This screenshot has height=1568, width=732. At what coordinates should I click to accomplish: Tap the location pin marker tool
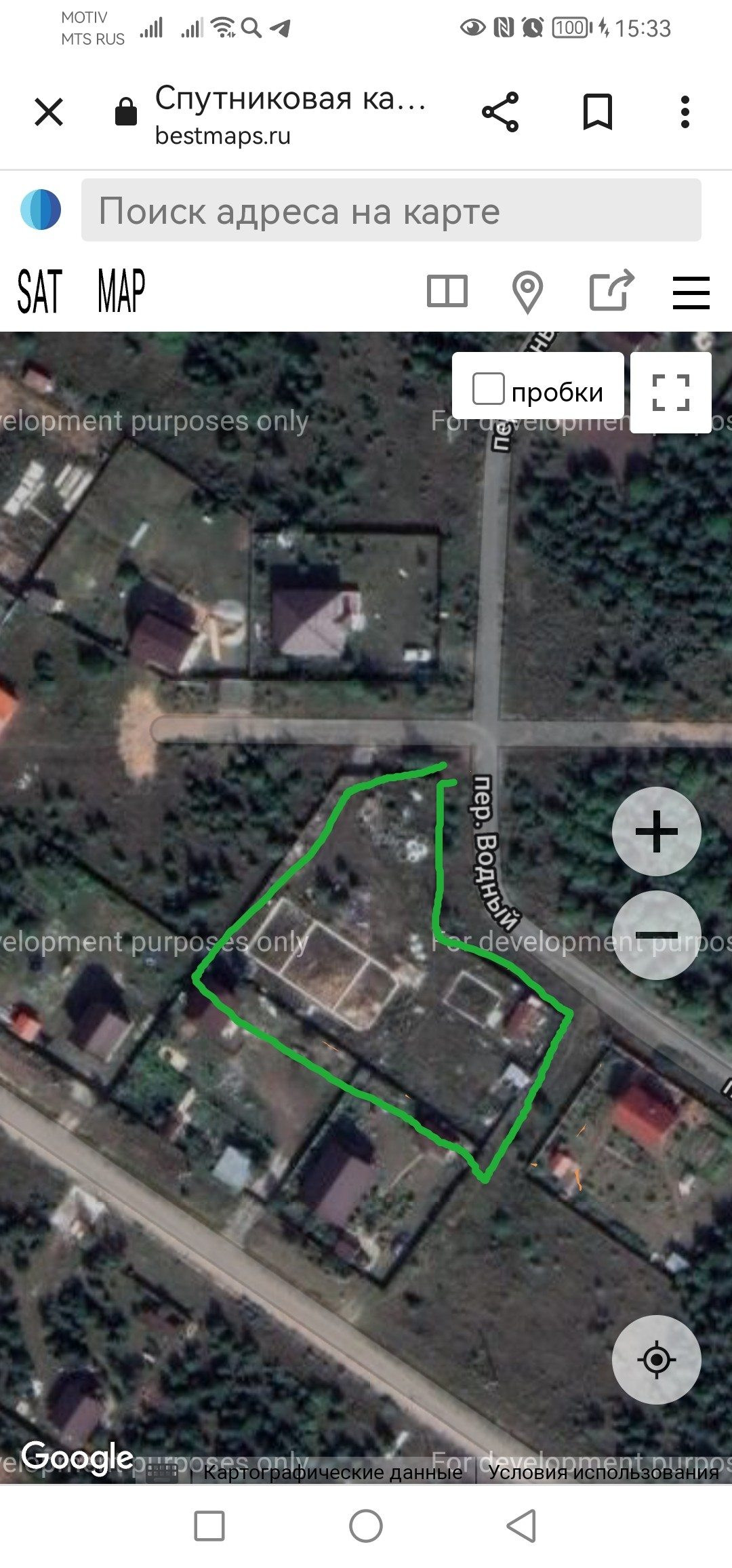[527, 292]
